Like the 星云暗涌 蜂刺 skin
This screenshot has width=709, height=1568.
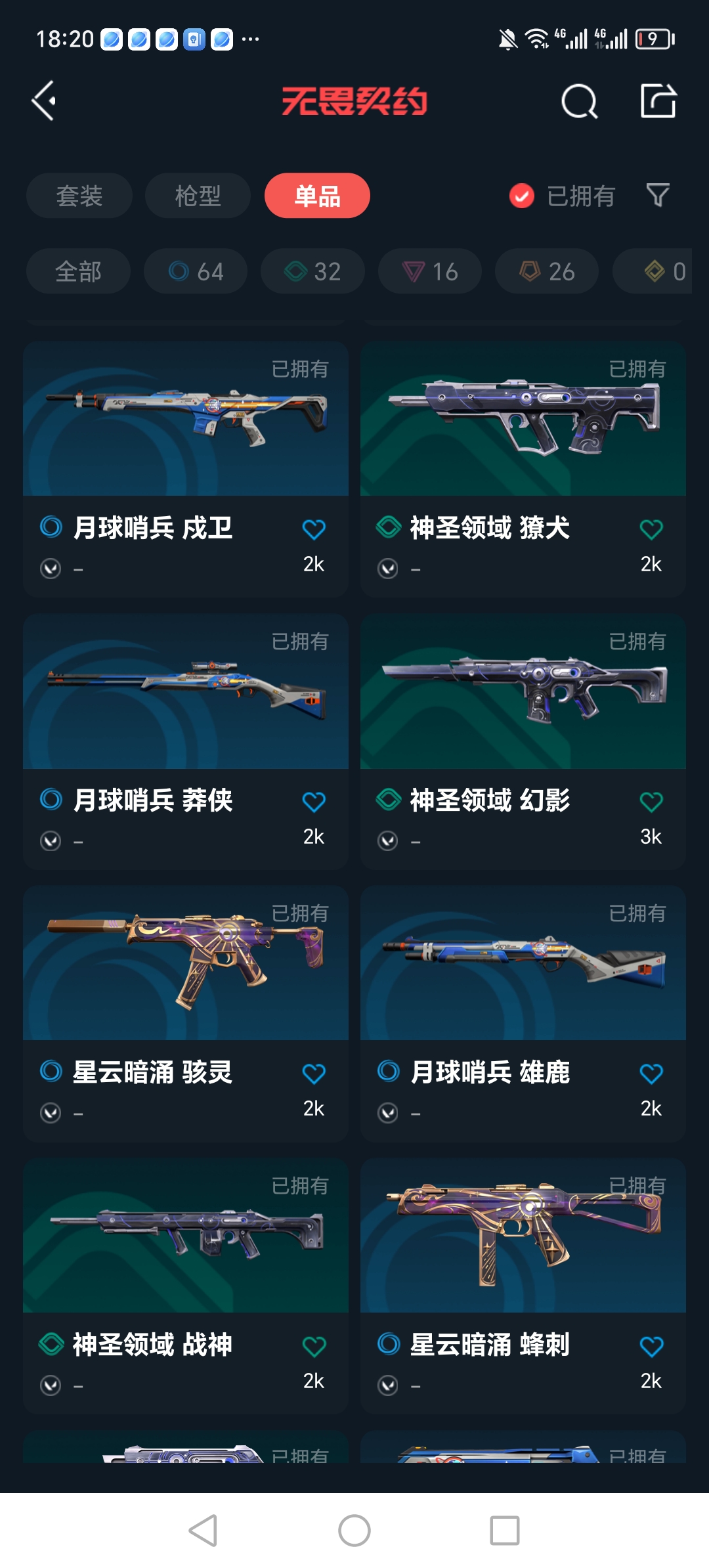(x=651, y=1347)
